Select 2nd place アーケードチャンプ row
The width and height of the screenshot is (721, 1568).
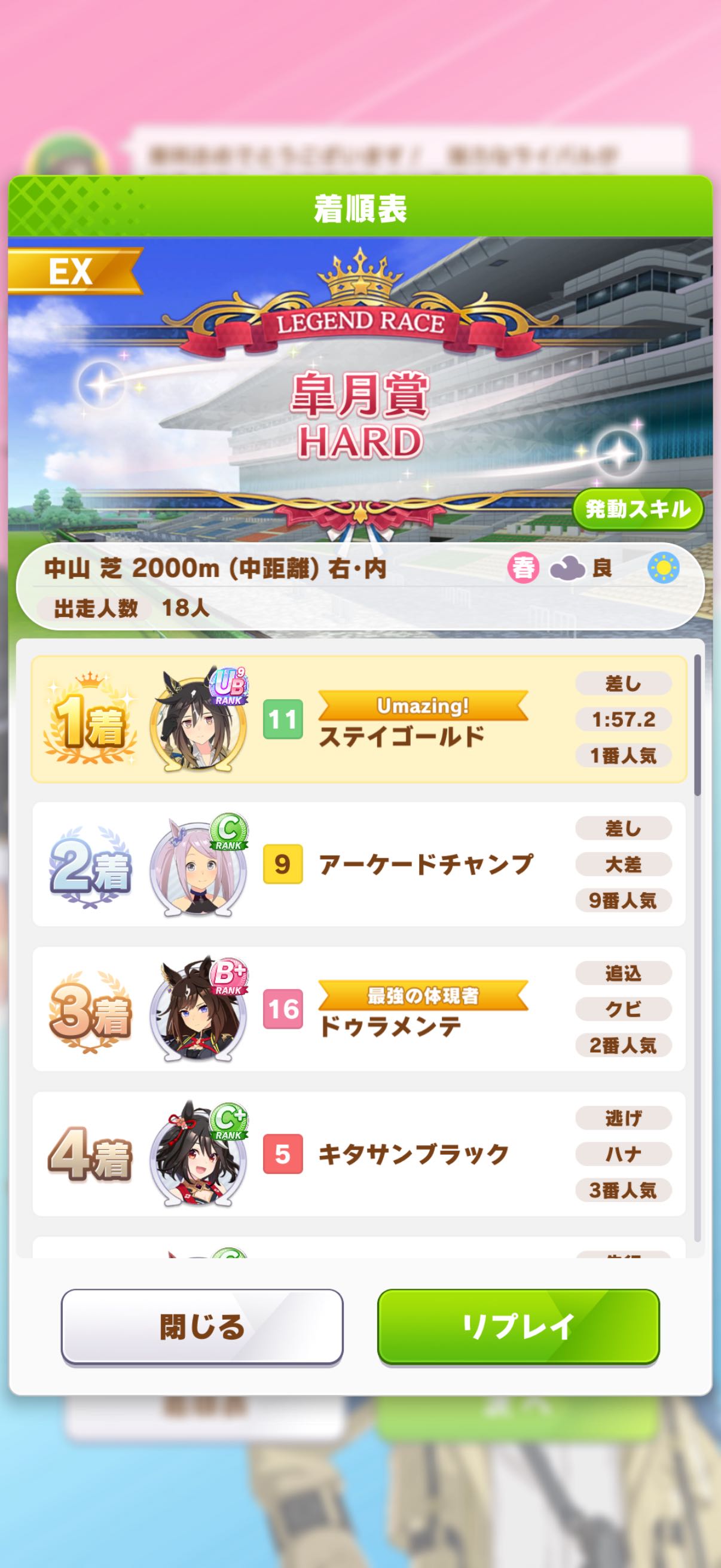click(x=359, y=864)
